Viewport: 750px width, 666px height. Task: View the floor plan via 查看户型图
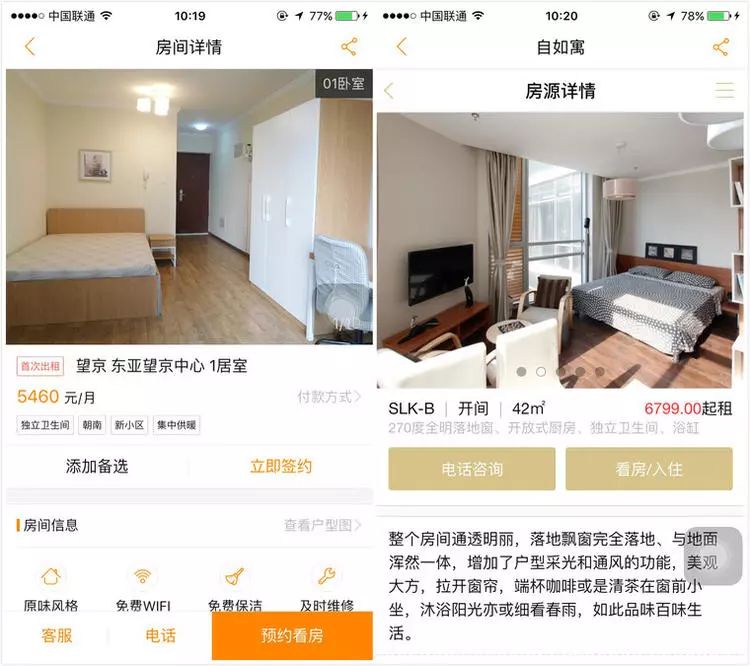[x=322, y=525]
